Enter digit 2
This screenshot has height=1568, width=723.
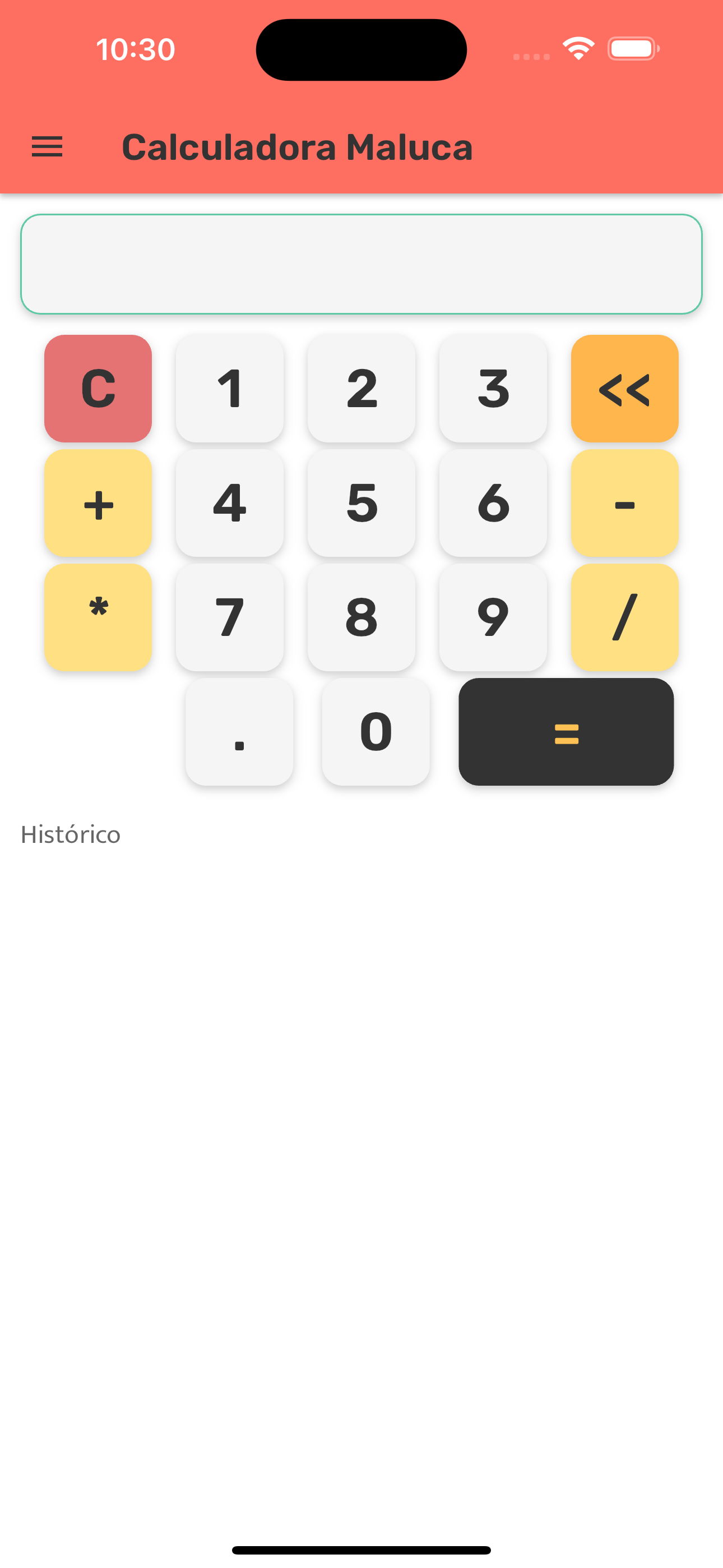[x=361, y=388]
